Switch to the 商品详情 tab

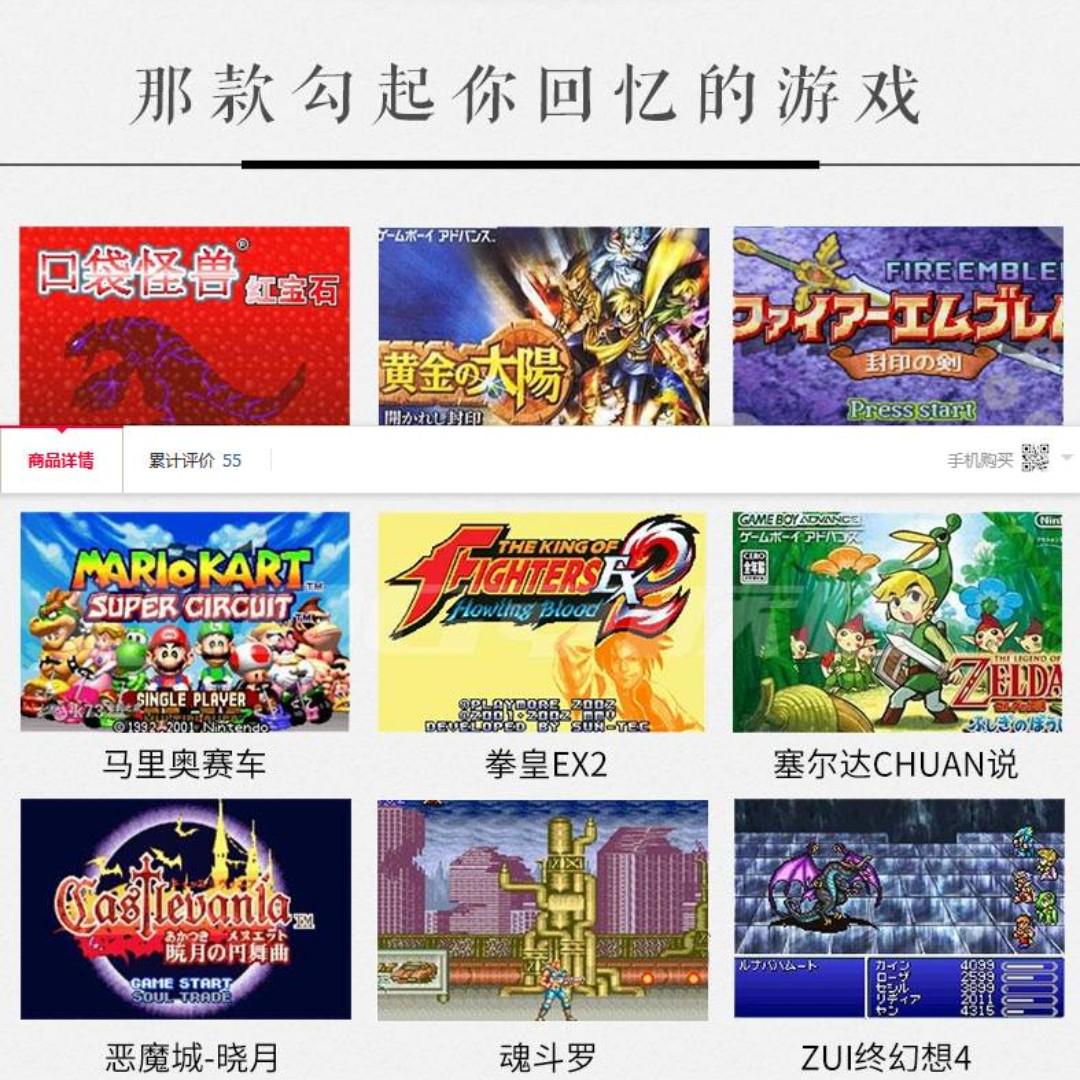[x=61, y=461]
